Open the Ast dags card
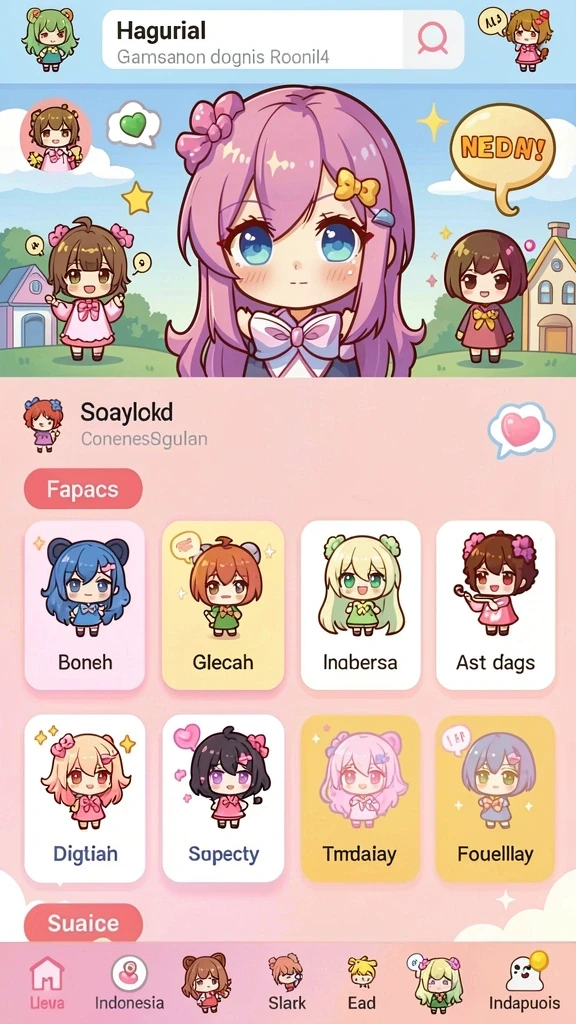Screen dimensions: 576x1024 [x=496, y=605]
